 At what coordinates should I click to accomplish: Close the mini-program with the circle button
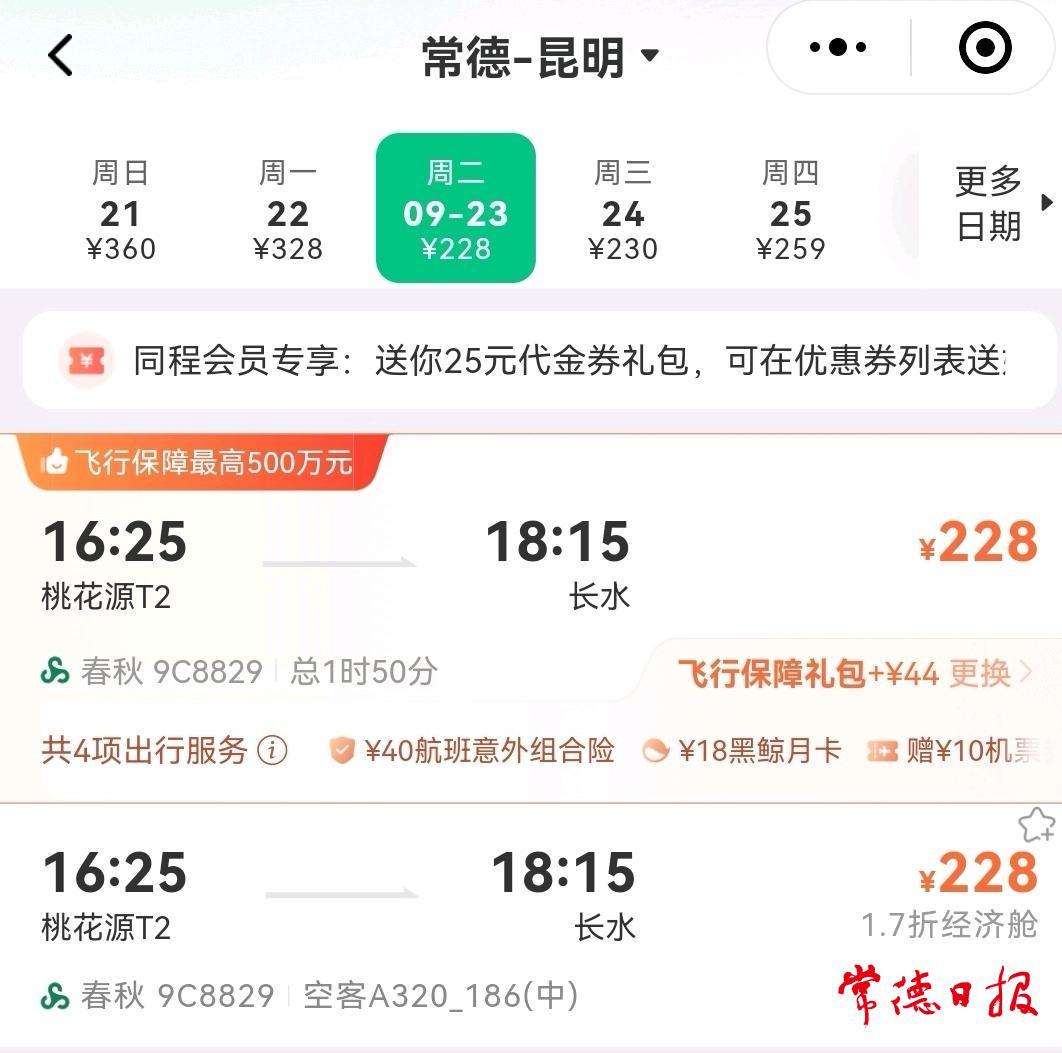[x=984, y=48]
